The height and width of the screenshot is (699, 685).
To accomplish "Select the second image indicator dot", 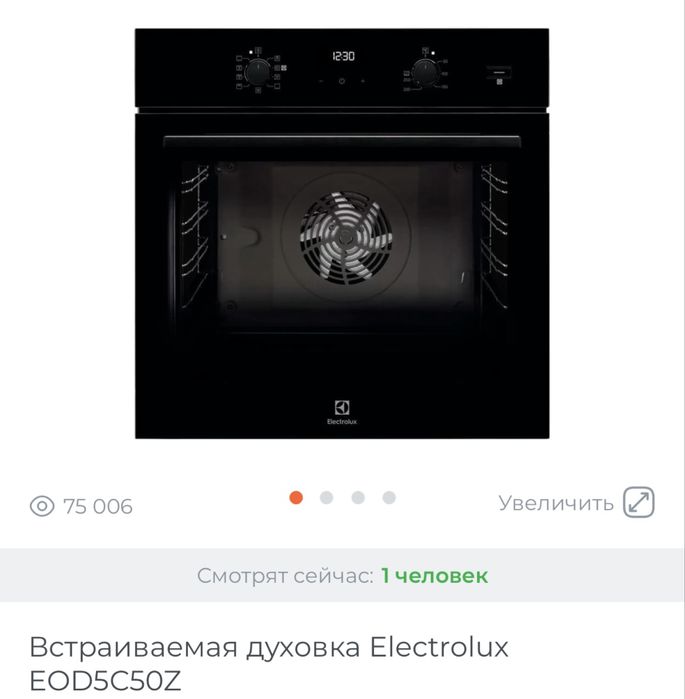I will pos(326,497).
